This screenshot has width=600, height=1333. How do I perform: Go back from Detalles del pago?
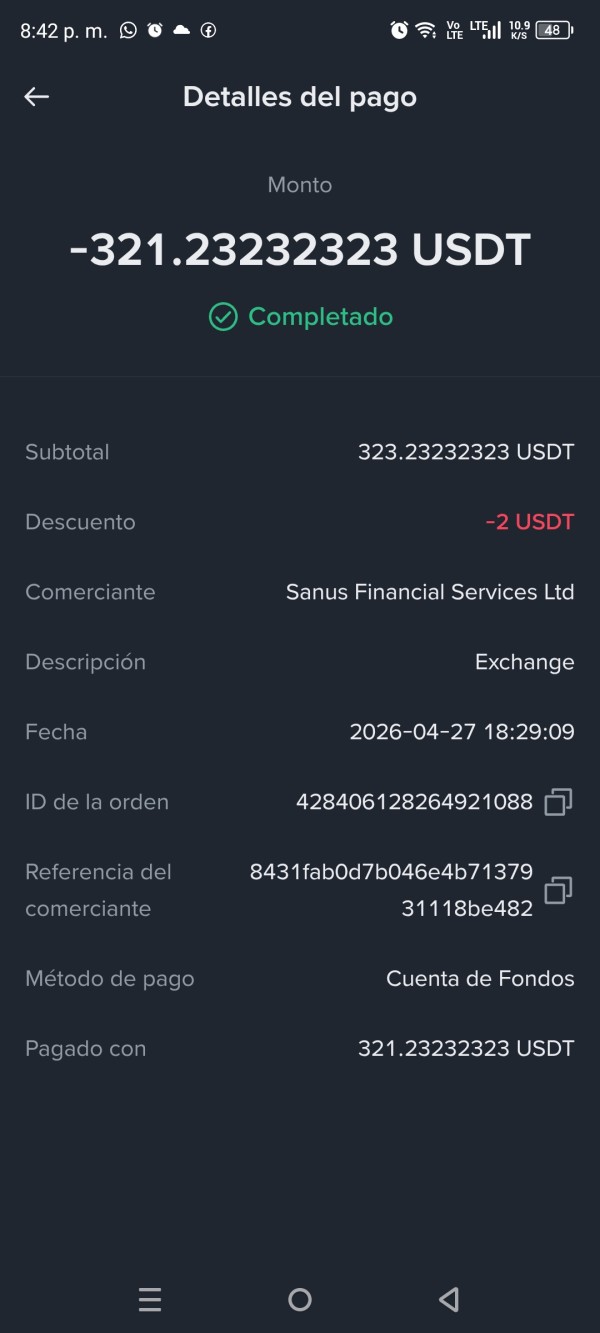pos(37,97)
